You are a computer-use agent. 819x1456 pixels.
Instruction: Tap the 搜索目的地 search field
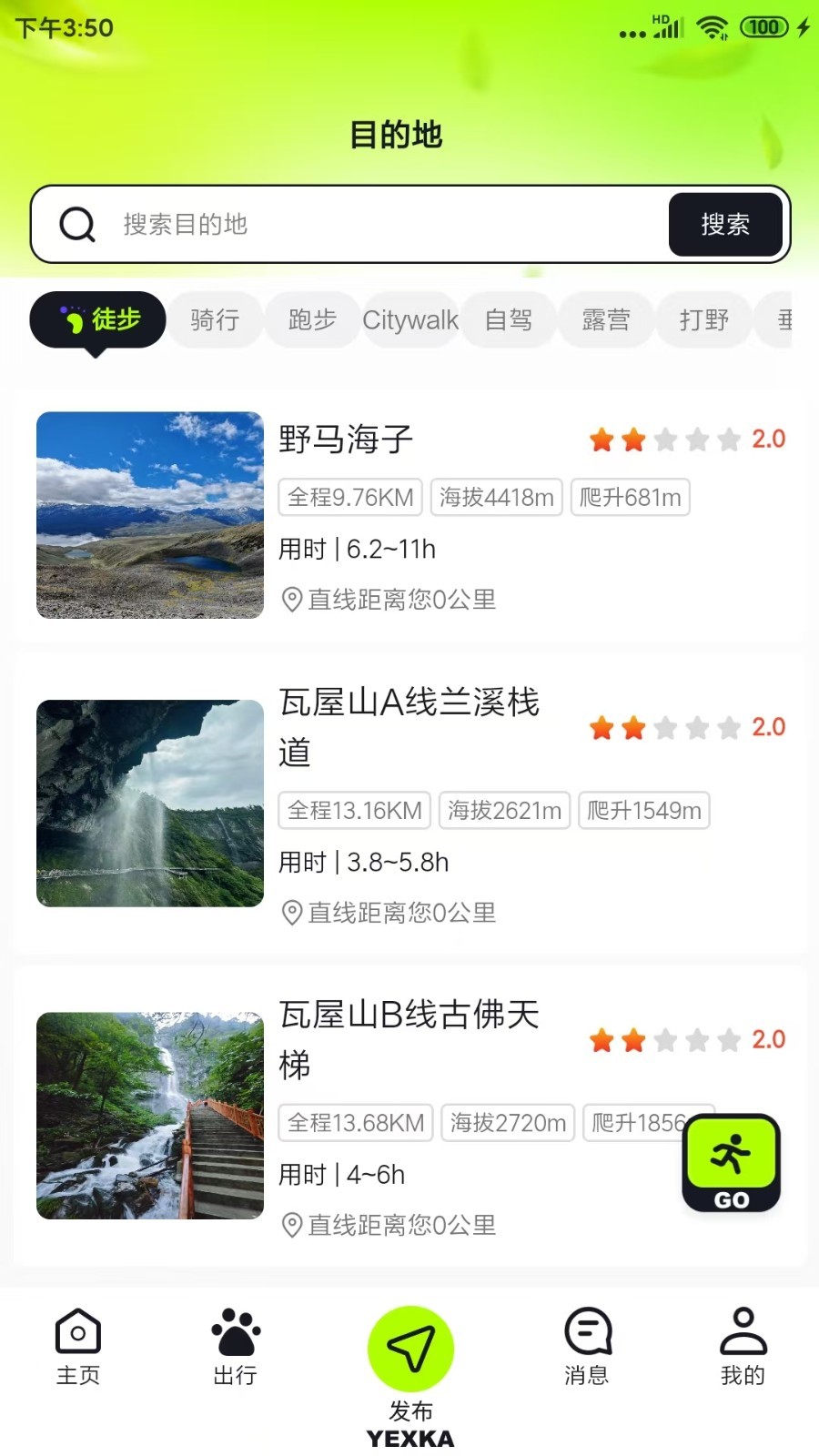[x=382, y=225]
